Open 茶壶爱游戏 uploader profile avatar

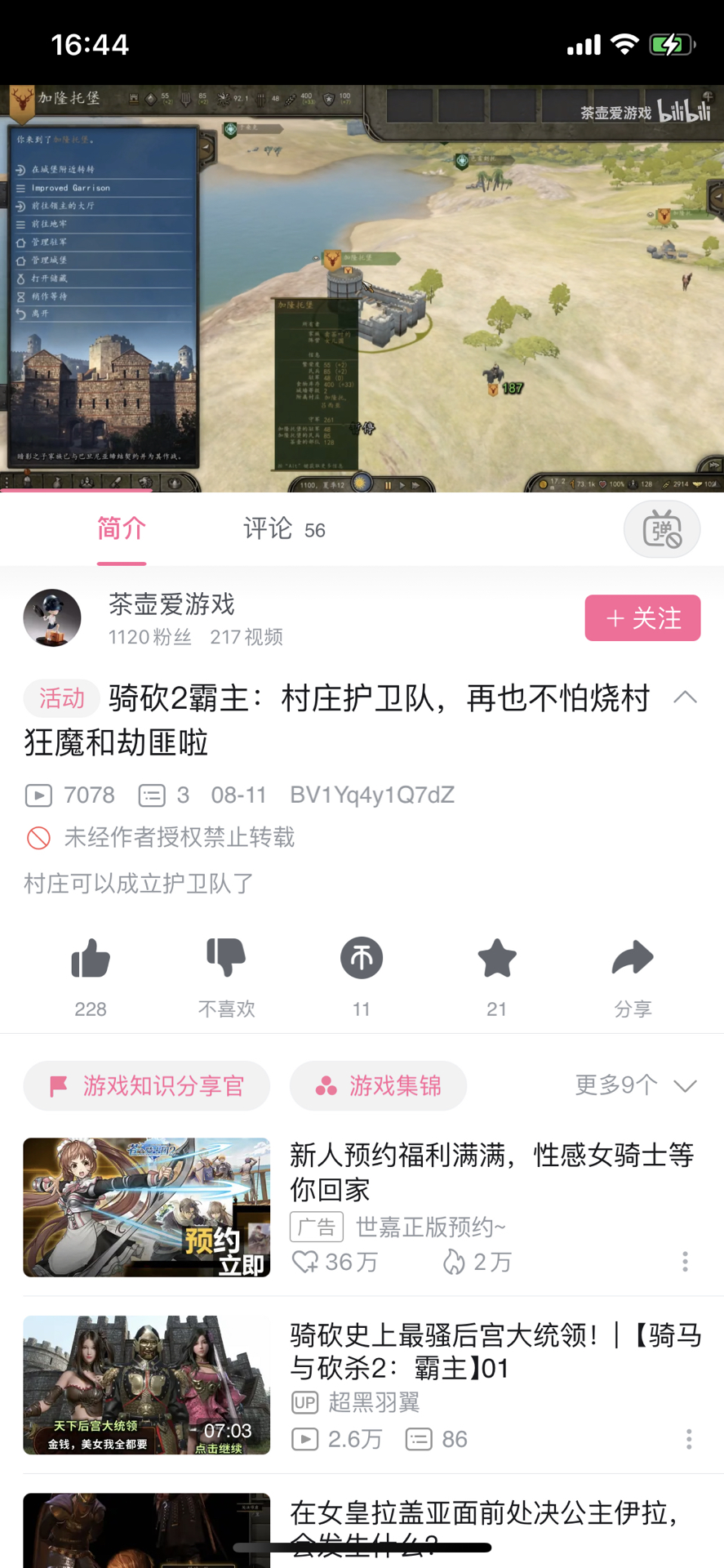[x=52, y=618]
